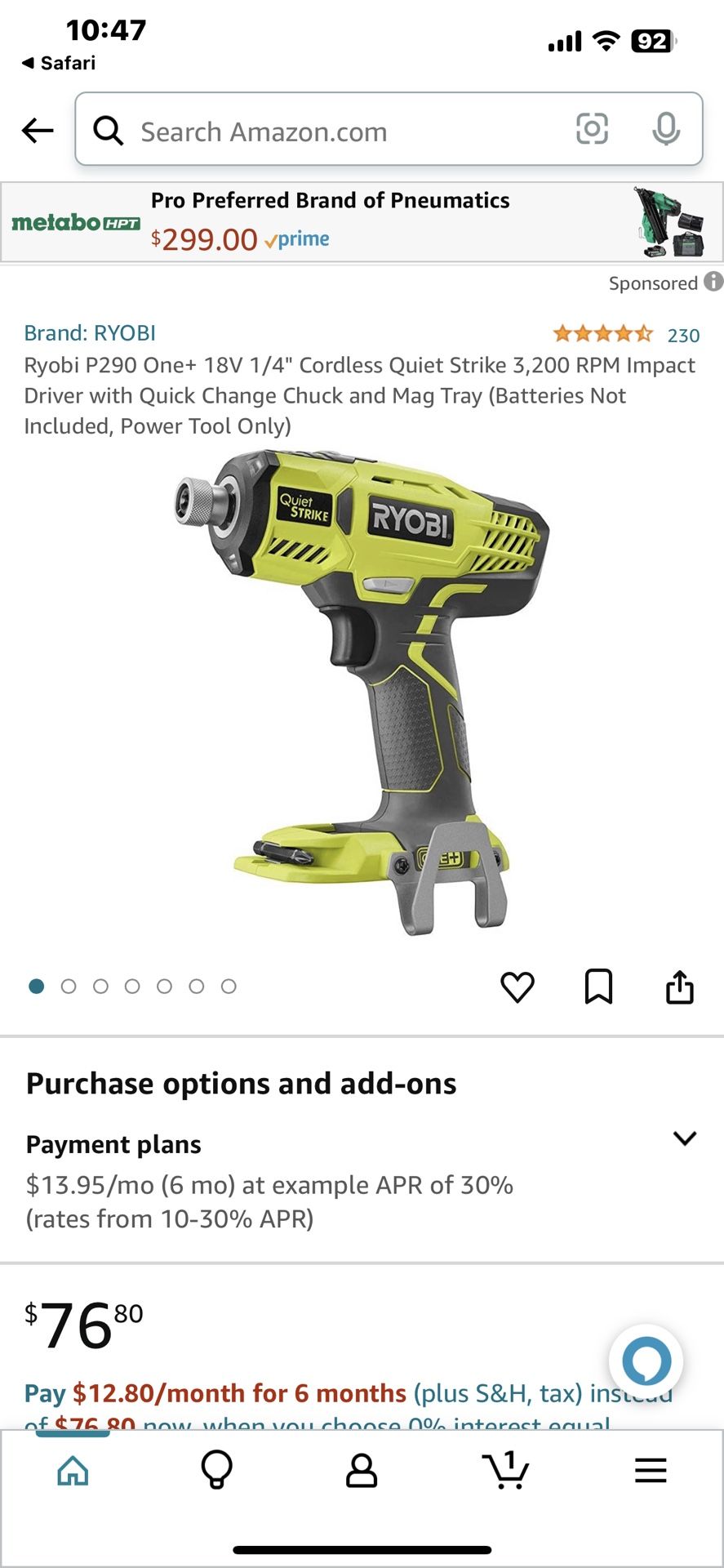Go back with the arrow icon
The height and width of the screenshot is (1568, 724).
pos(38,130)
